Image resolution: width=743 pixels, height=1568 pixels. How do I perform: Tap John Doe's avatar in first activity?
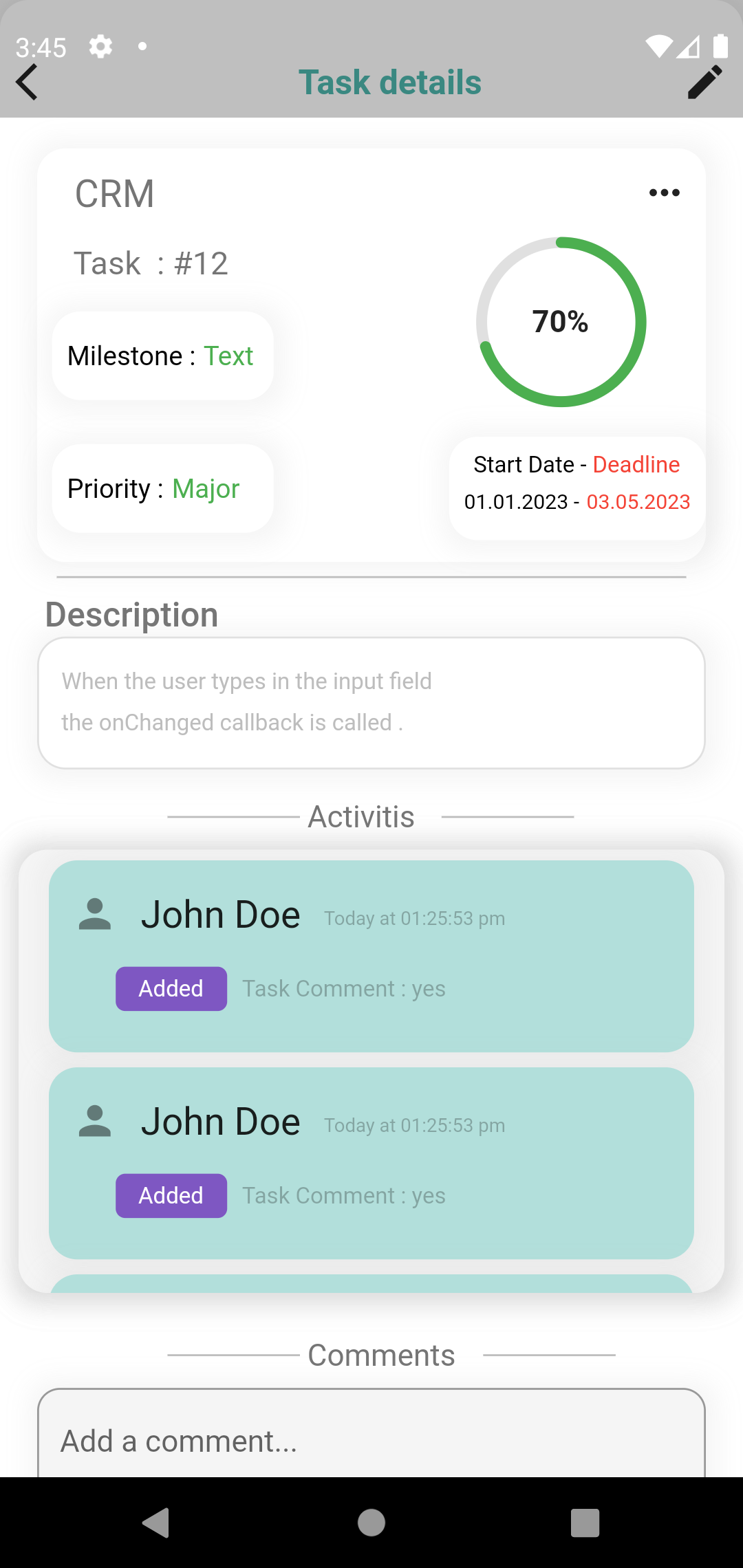pos(94,915)
